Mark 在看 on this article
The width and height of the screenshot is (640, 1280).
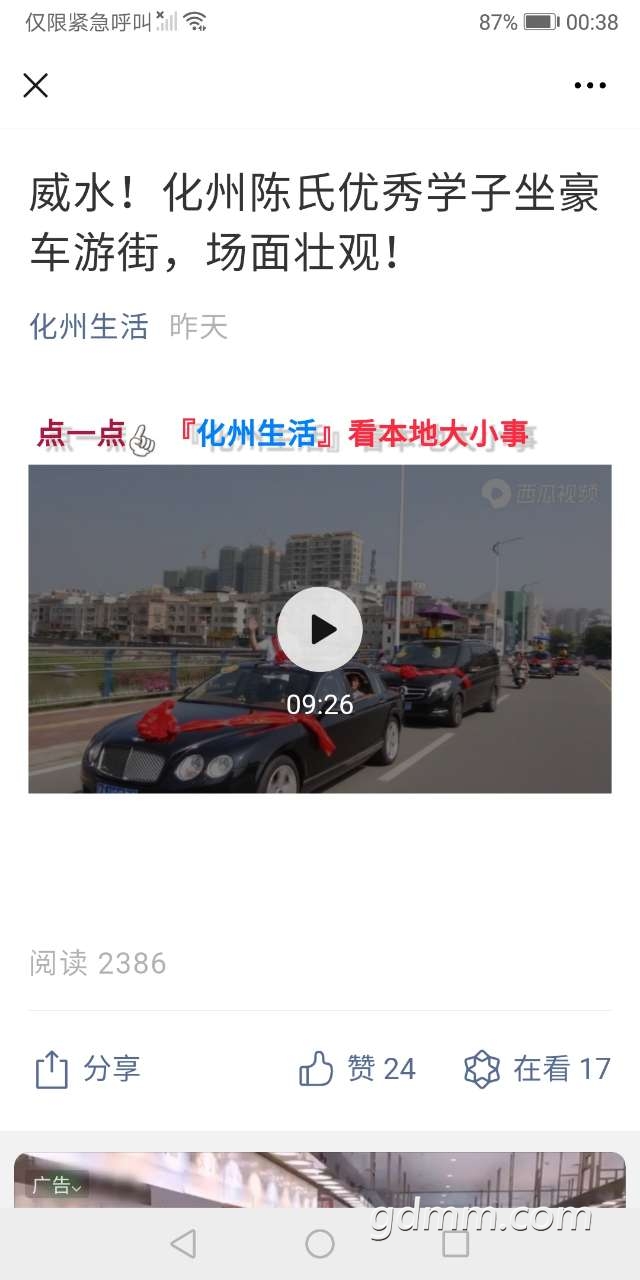click(x=537, y=1069)
